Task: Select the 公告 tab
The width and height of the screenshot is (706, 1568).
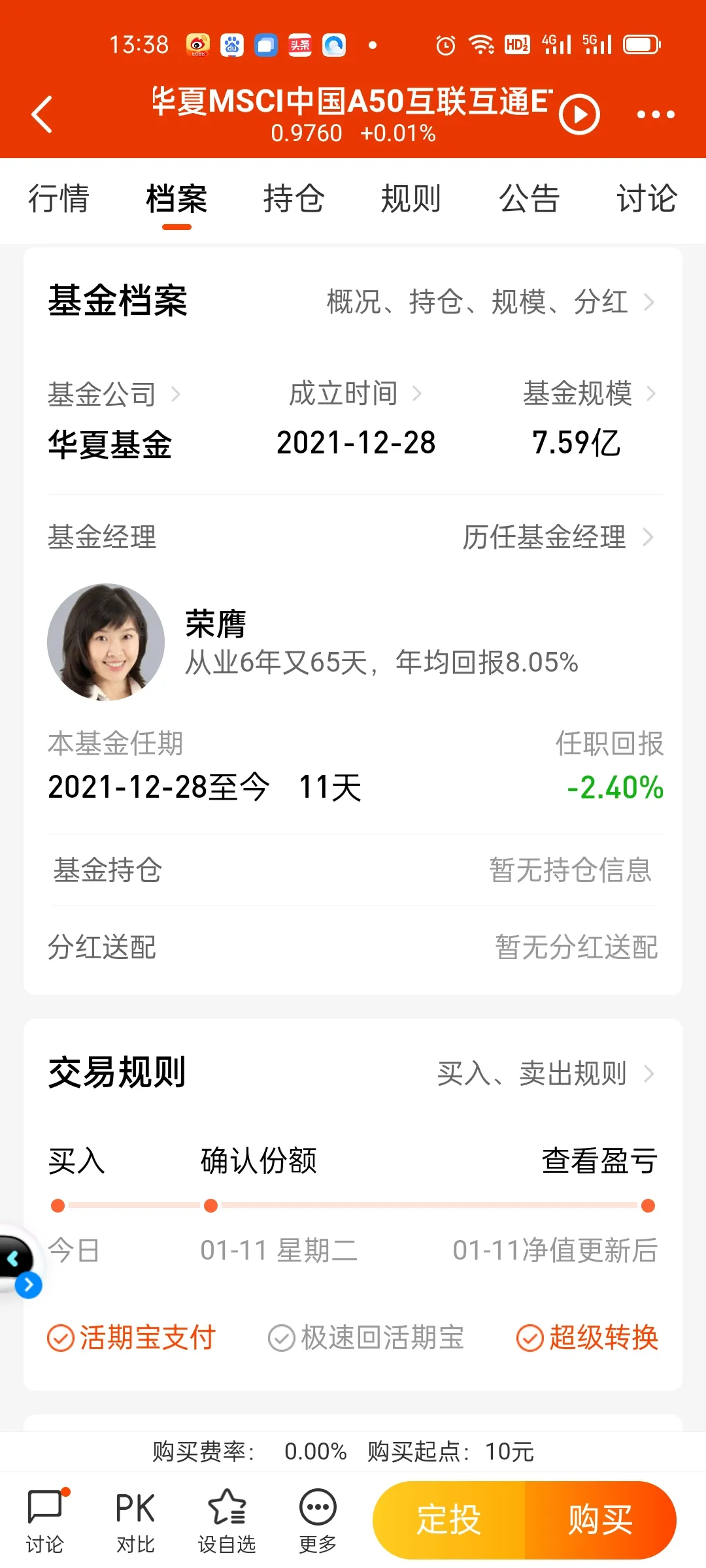Action: [x=529, y=199]
